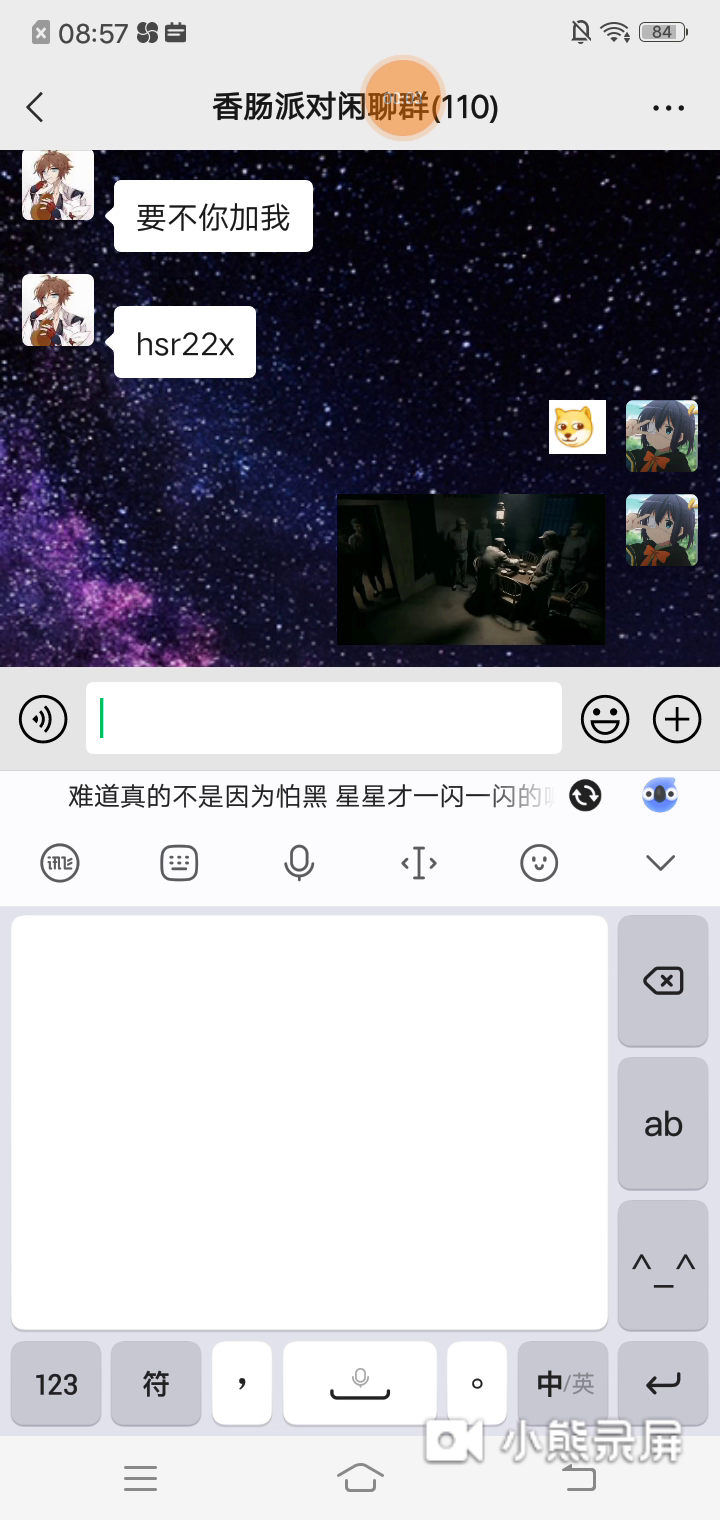The width and height of the screenshot is (720, 1520).
Task: Hit the backspace key
Action: (663, 981)
